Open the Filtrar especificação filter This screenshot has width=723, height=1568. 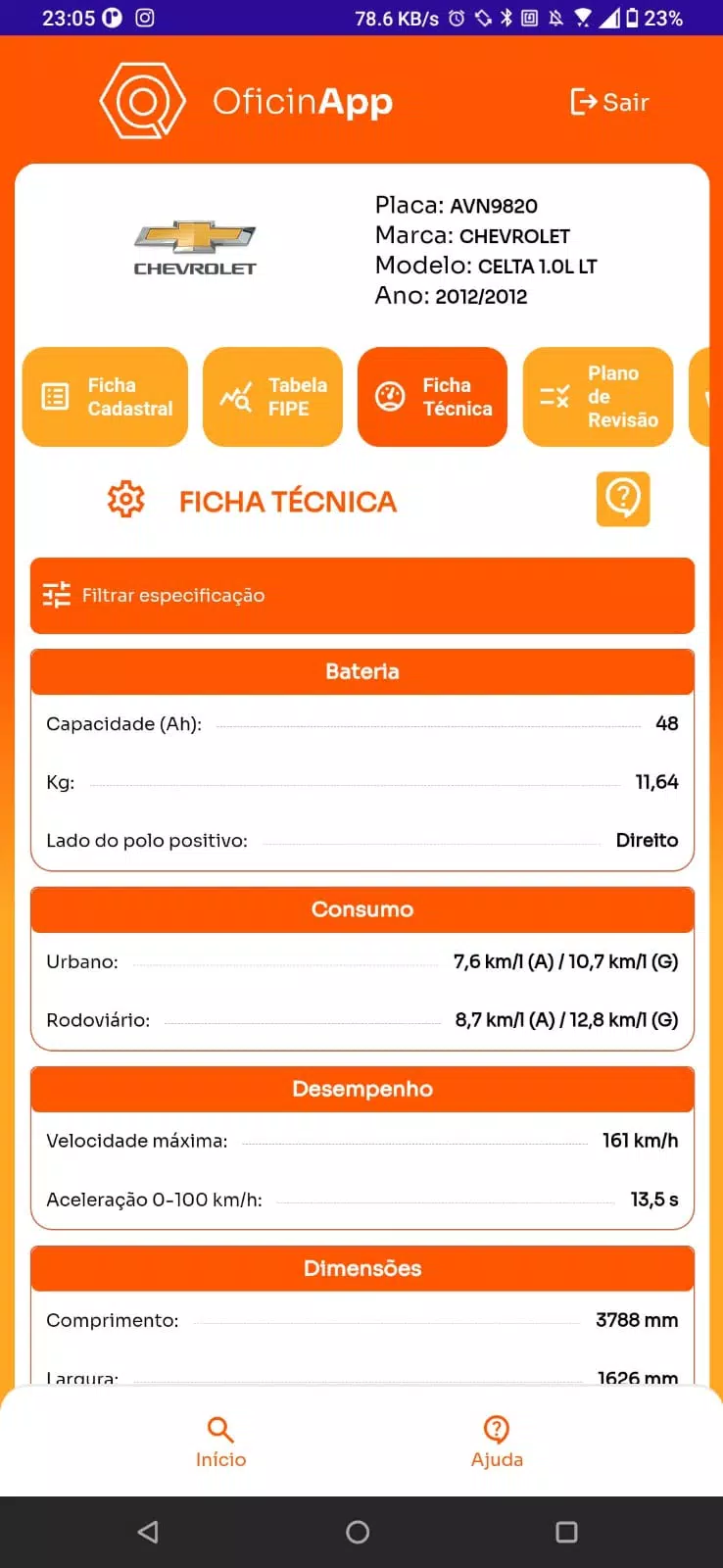(361, 595)
